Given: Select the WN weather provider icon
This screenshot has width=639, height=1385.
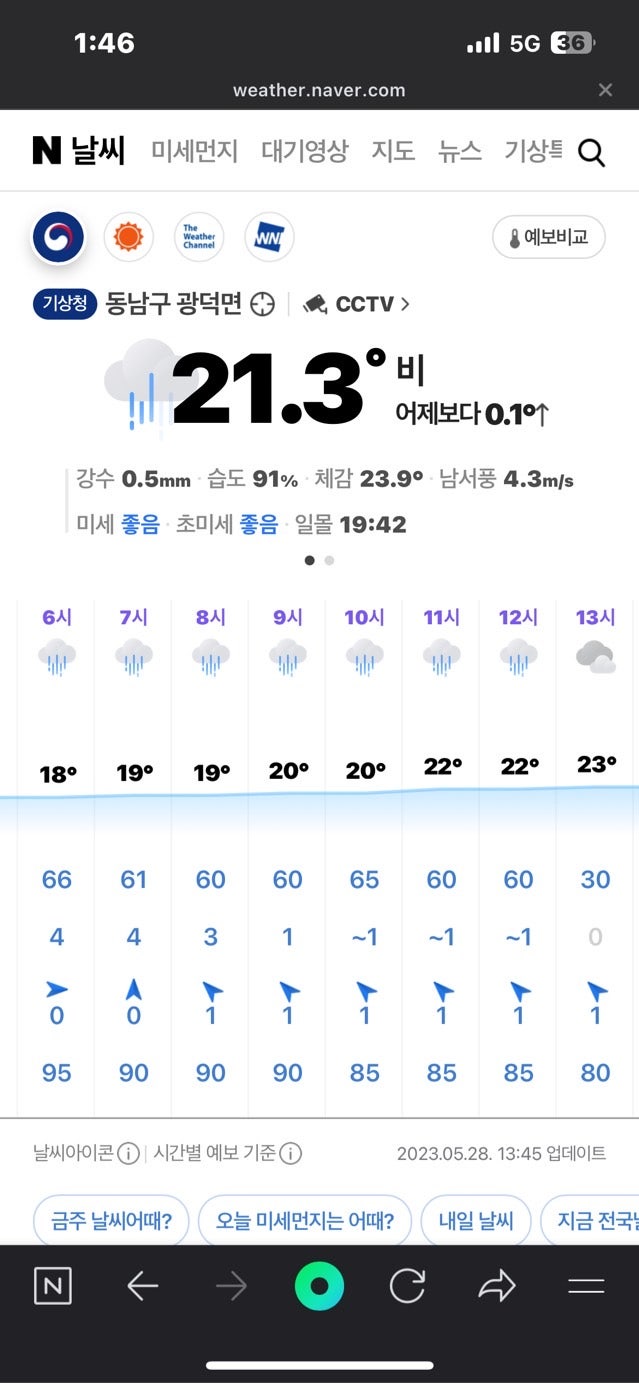Looking at the screenshot, I should [270, 237].
